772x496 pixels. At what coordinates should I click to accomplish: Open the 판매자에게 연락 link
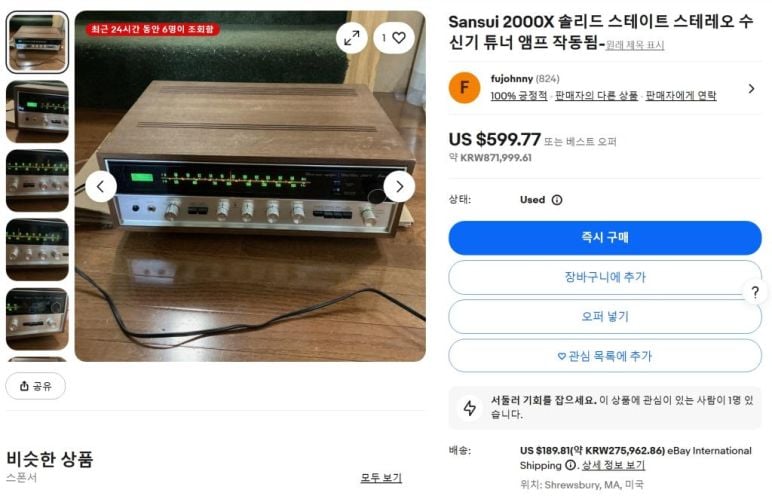681,96
